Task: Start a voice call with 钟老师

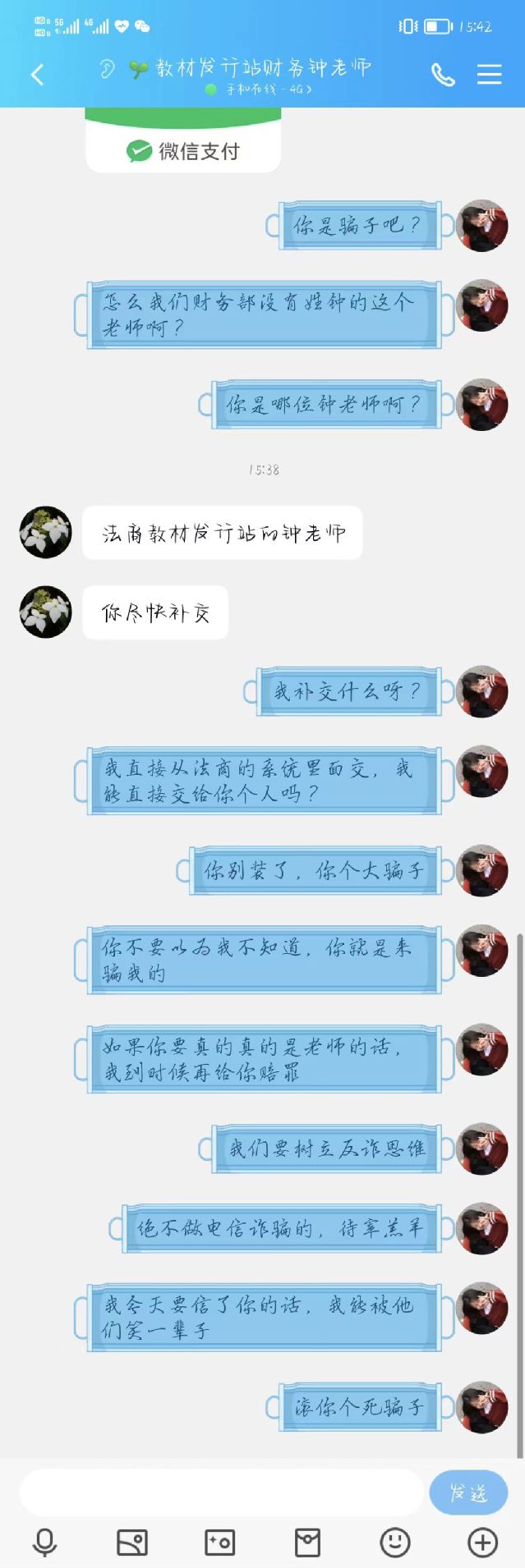Action: (x=443, y=75)
